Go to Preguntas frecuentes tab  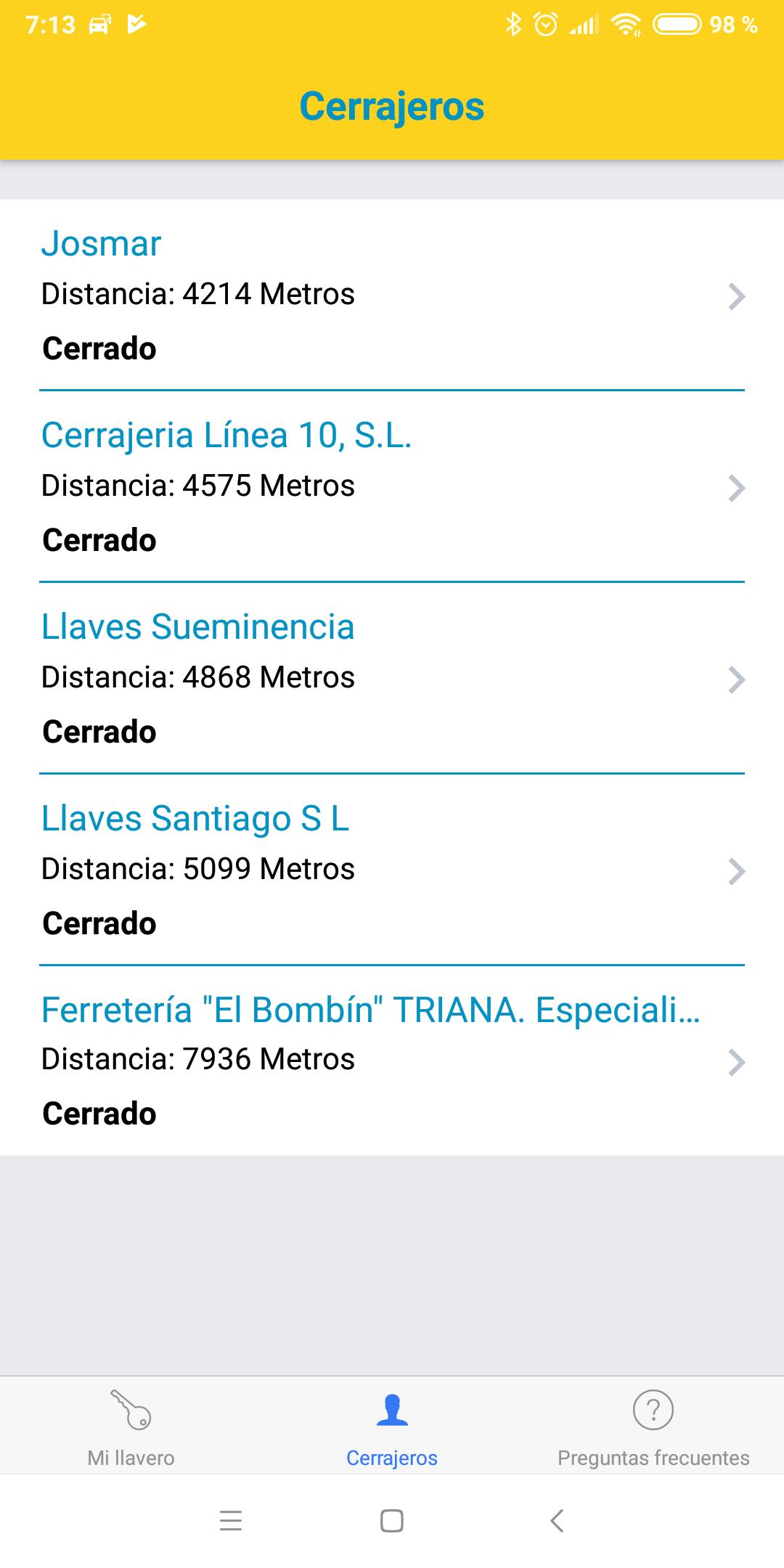pos(653,1426)
